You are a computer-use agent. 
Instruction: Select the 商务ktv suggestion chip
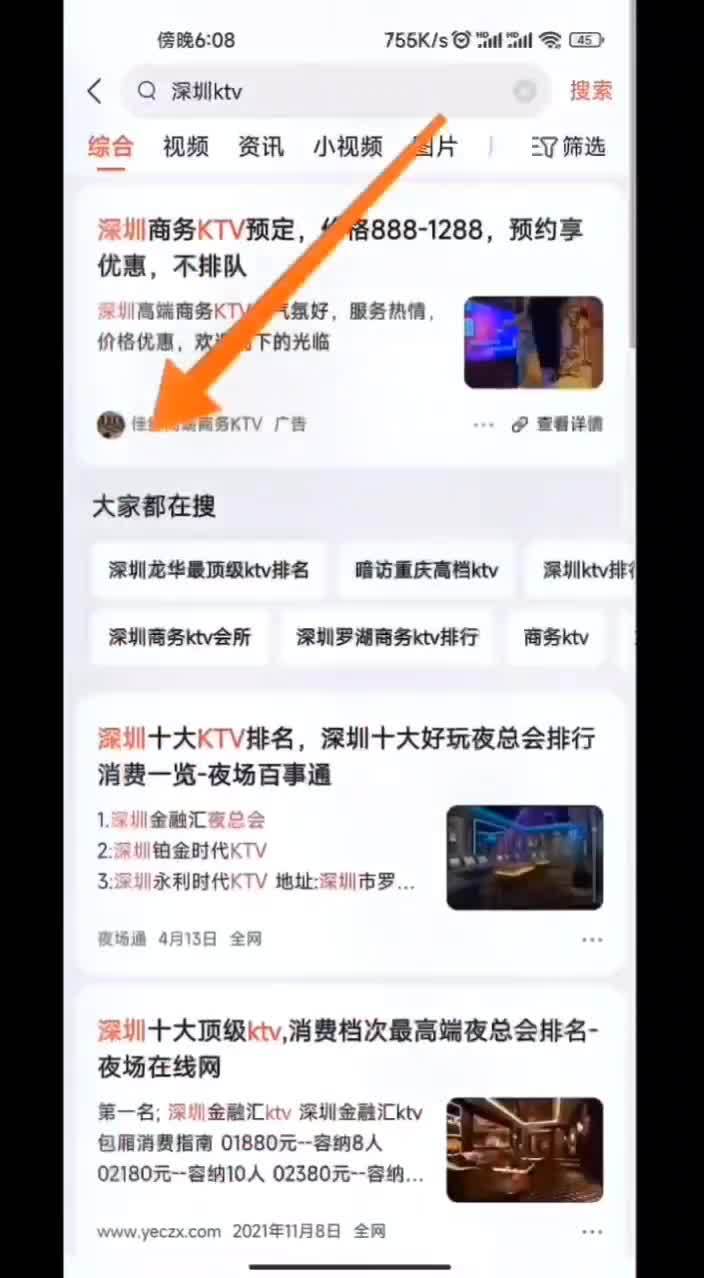pyautogui.click(x=556, y=637)
